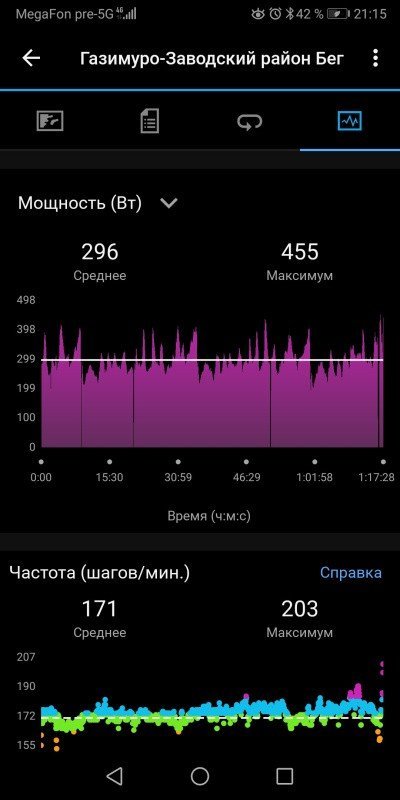The width and height of the screenshot is (400, 800).
Task: Open the three-dot overflow menu
Action: [x=376, y=58]
